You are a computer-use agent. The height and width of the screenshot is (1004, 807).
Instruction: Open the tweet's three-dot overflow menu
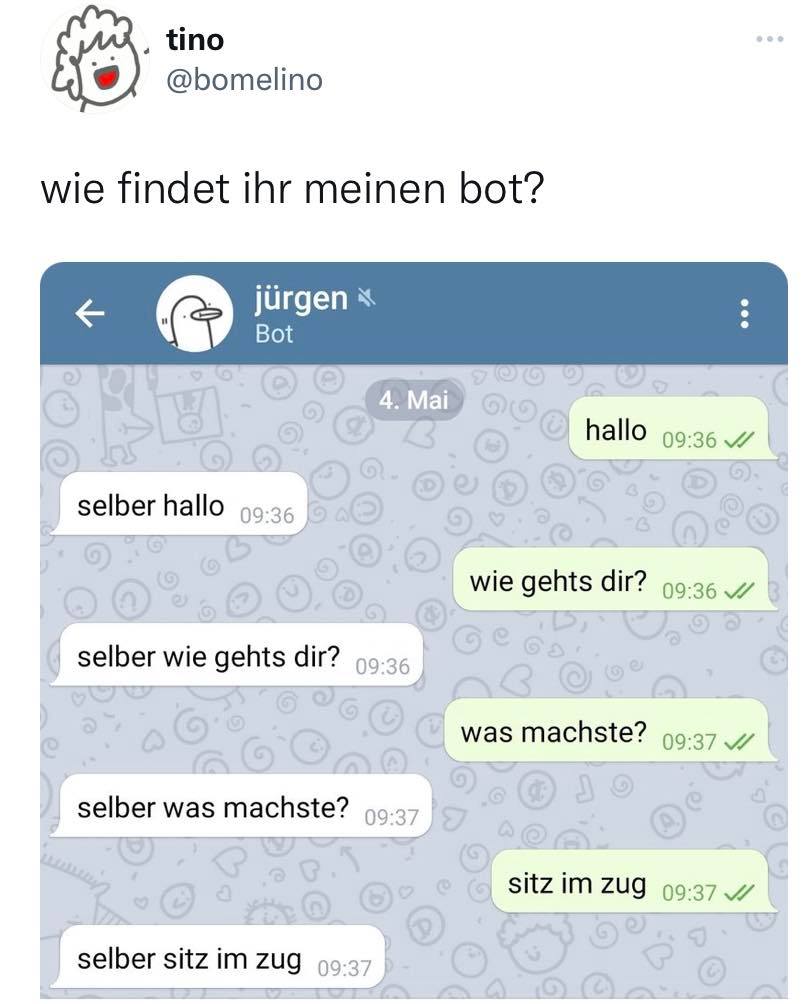tap(768, 41)
